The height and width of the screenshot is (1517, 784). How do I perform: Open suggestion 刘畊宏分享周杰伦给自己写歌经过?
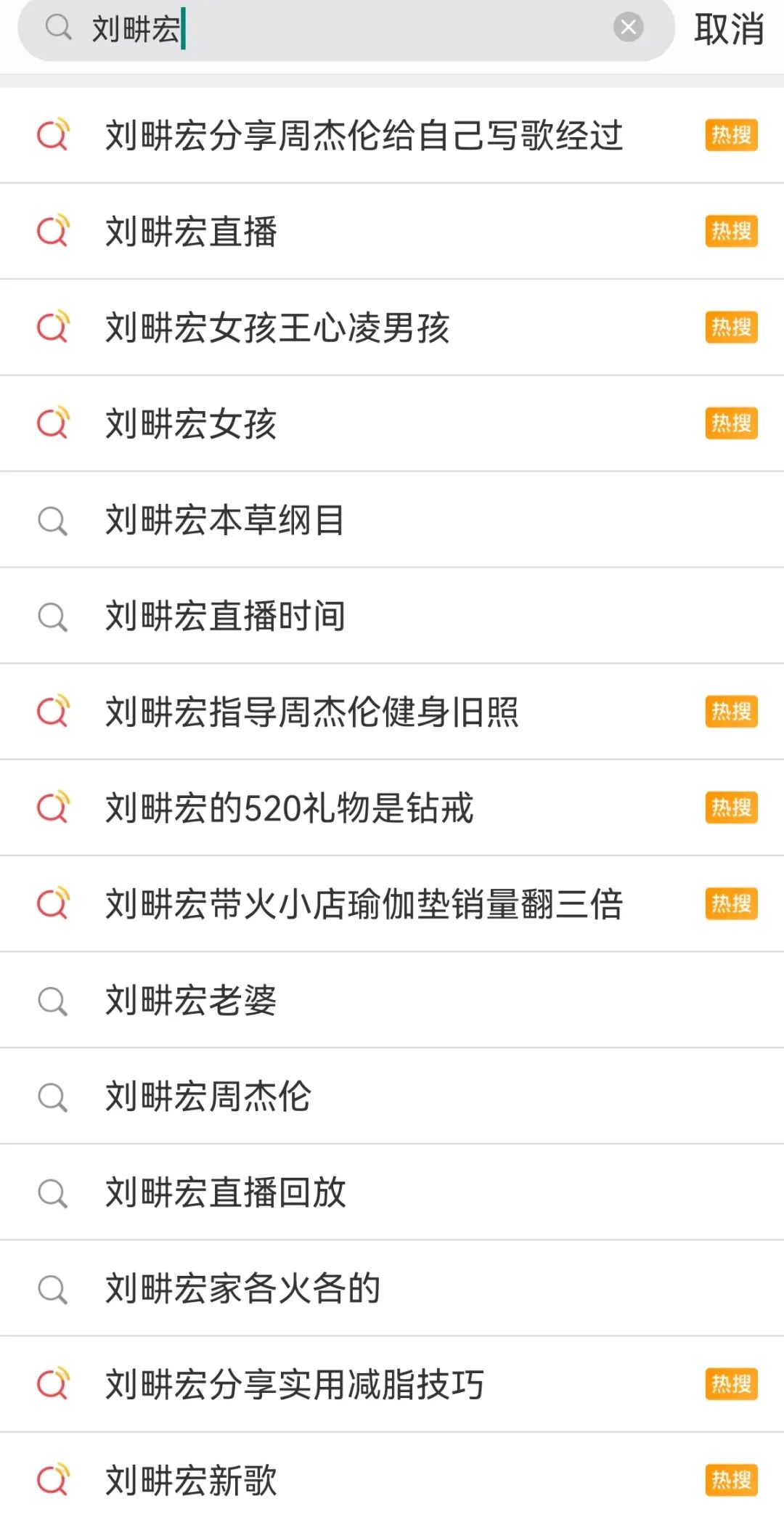point(363,135)
